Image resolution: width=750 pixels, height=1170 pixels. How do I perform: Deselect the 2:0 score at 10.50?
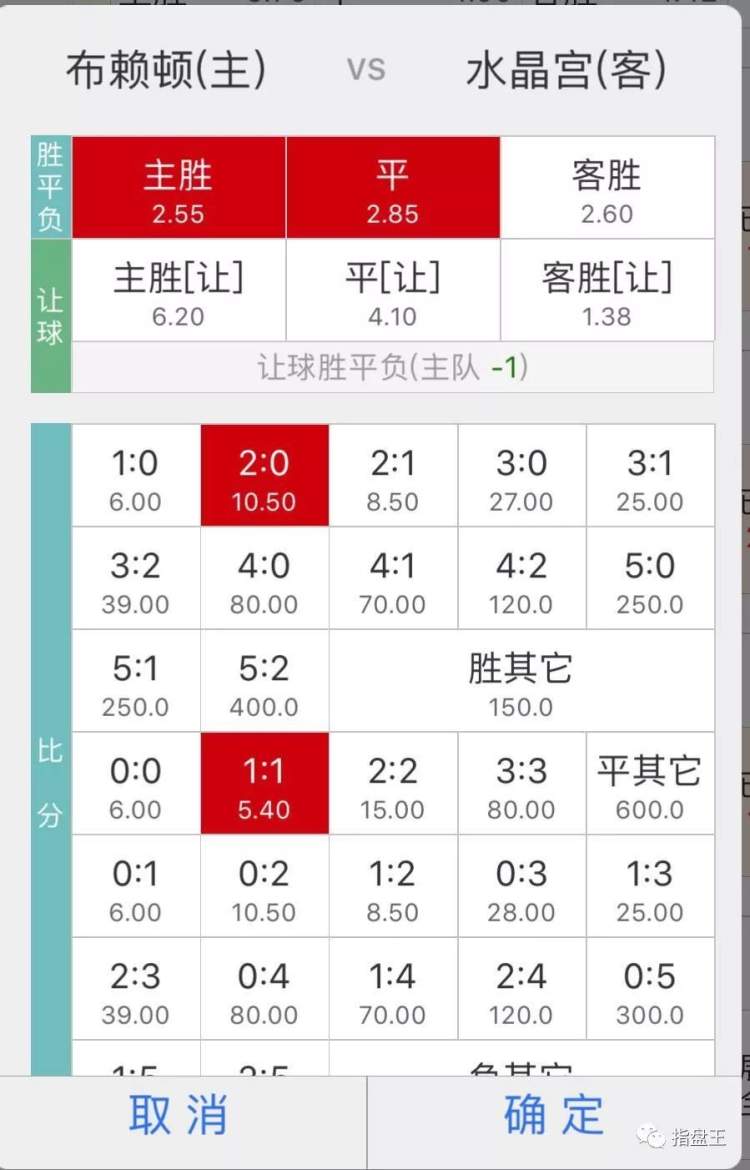(x=264, y=476)
